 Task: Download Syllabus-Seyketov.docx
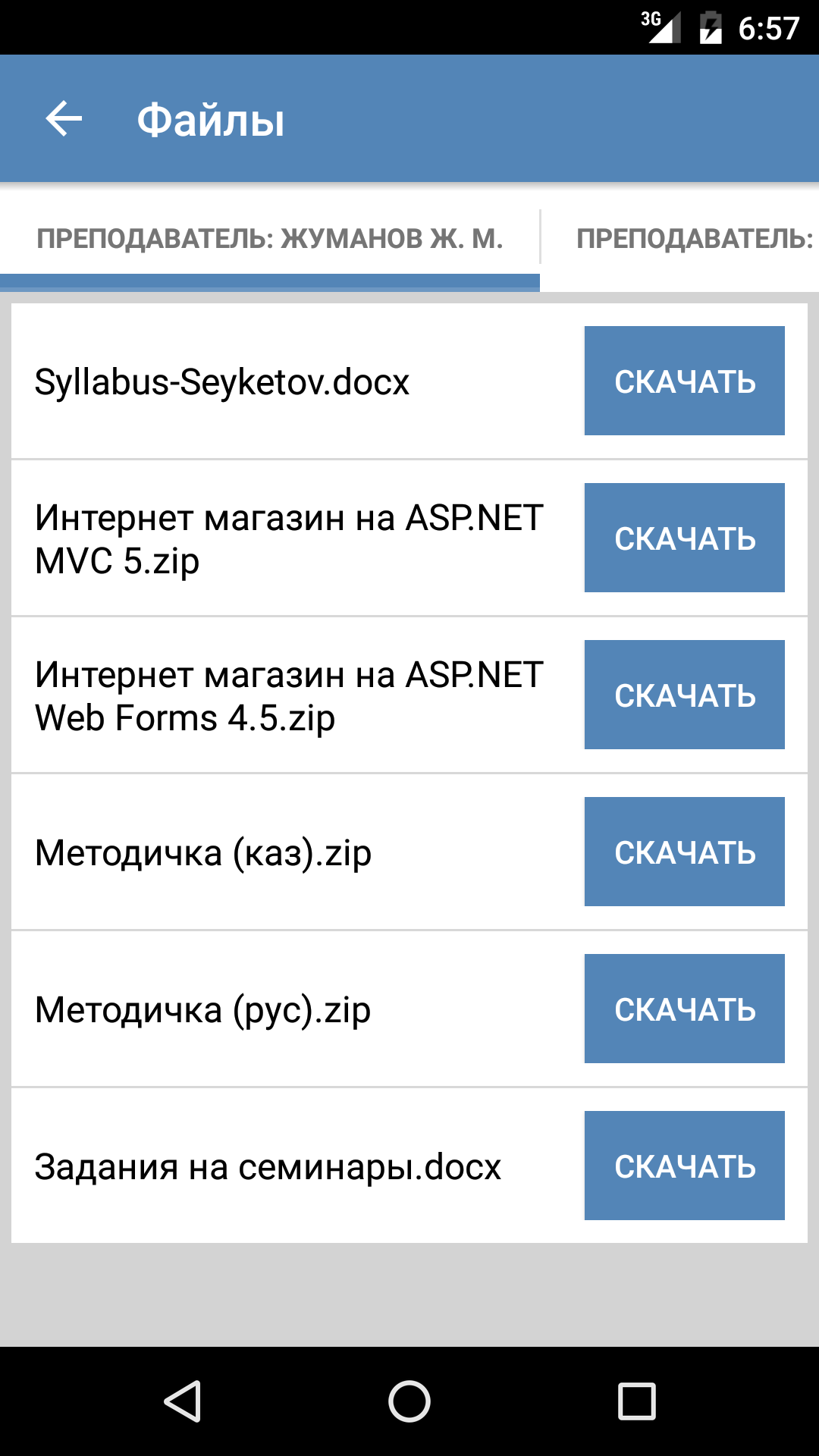point(684,381)
